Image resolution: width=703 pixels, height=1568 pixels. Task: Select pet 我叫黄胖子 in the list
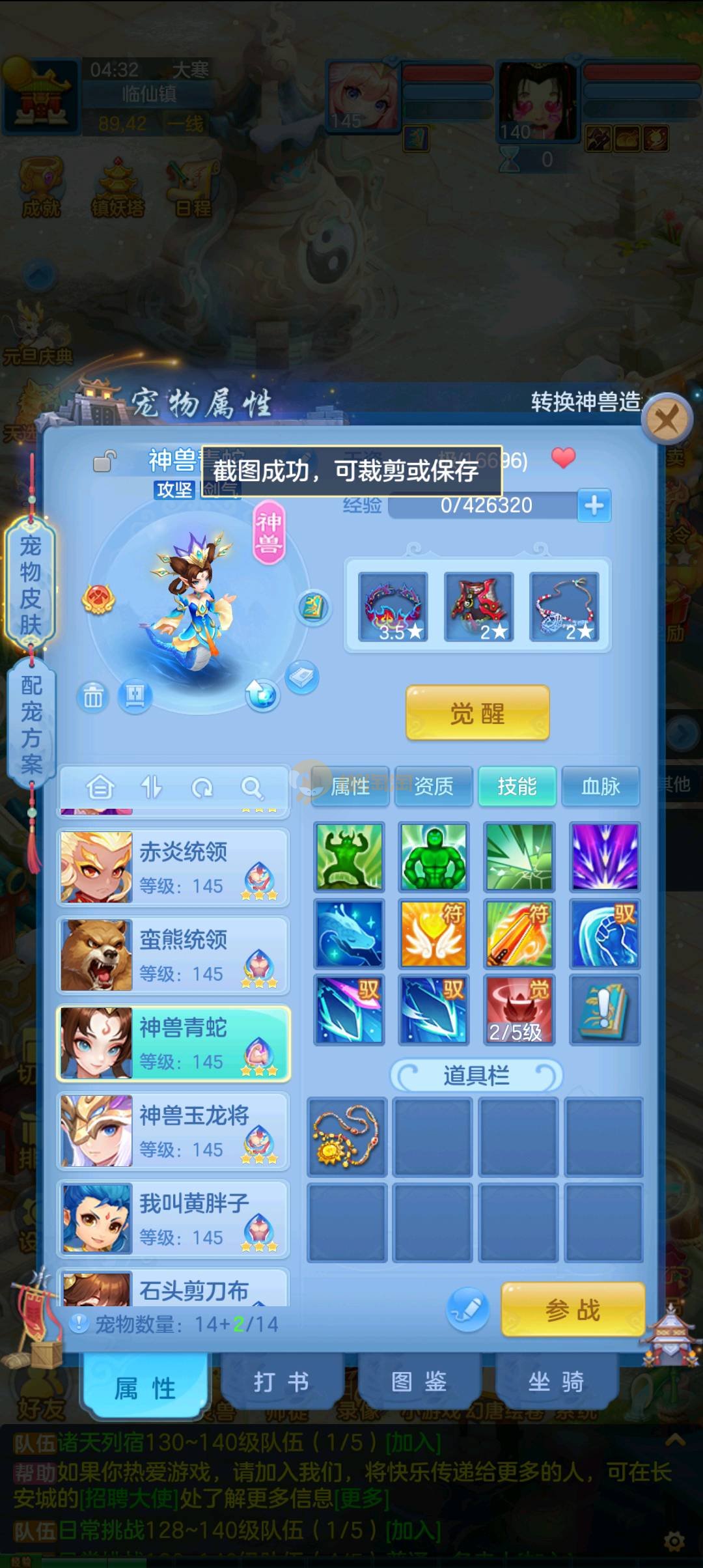click(173, 1218)
